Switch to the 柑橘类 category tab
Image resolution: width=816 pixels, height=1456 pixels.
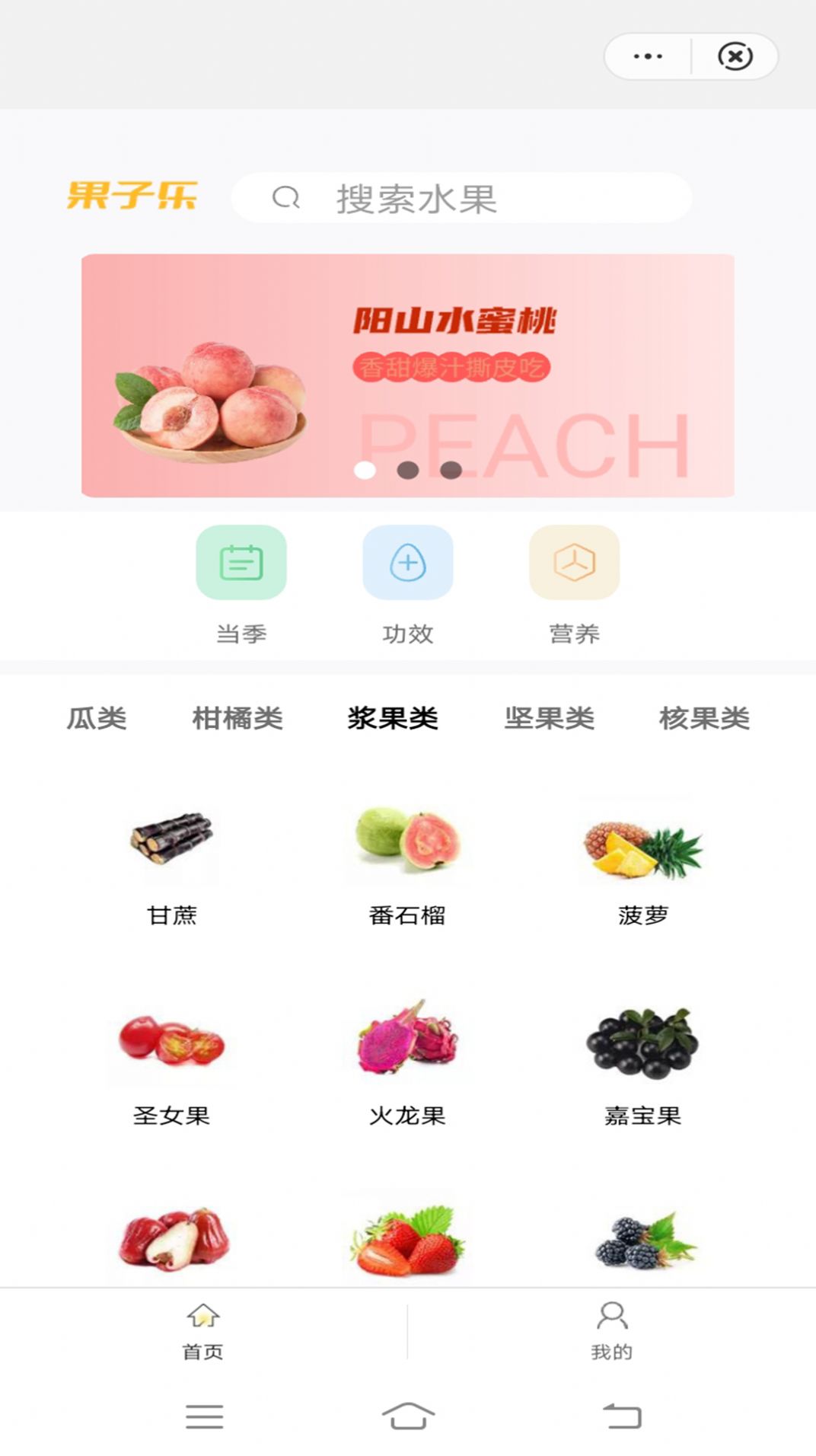[237, 718]
